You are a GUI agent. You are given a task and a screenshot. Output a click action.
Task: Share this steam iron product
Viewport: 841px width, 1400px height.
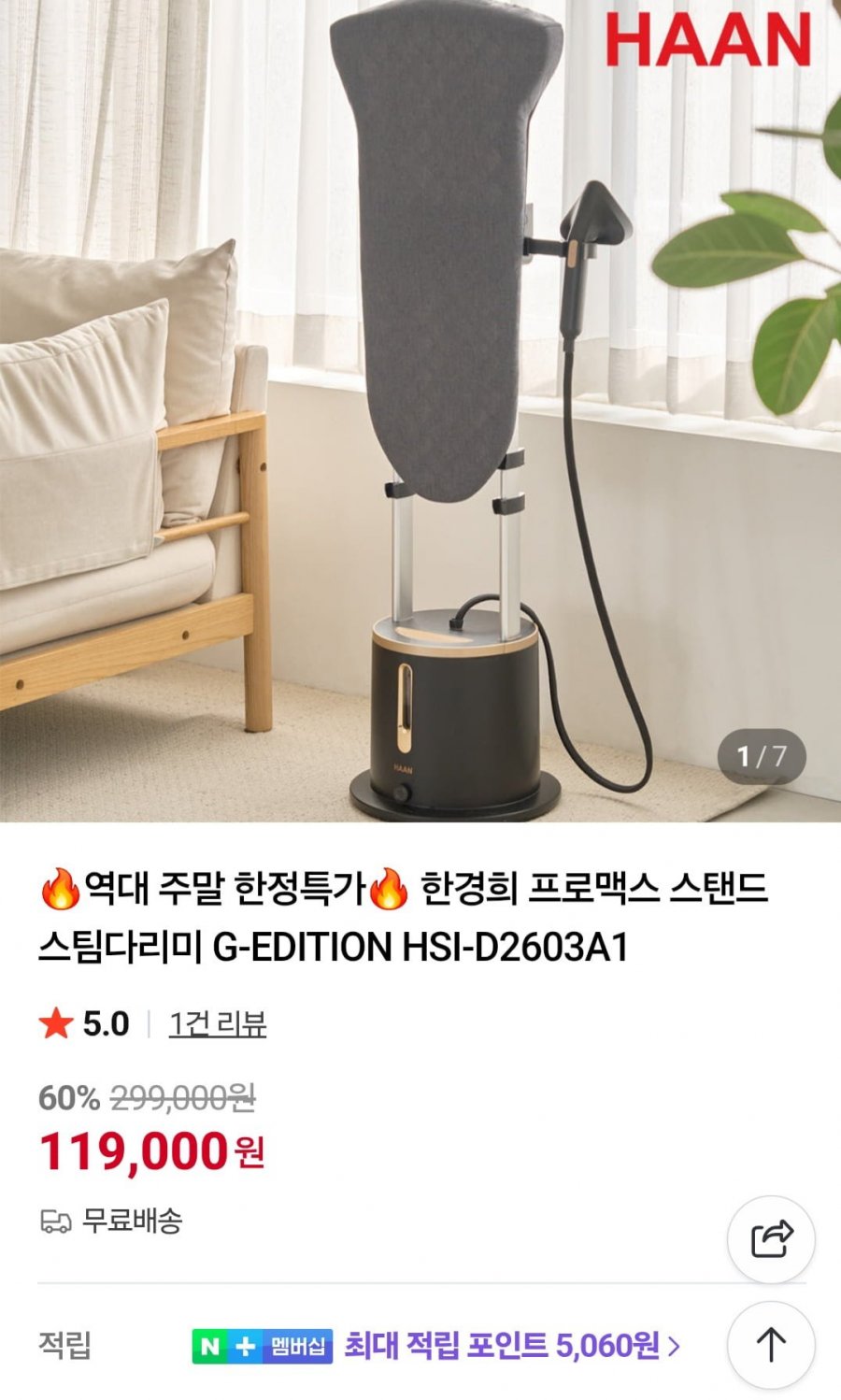point(771,1239)
